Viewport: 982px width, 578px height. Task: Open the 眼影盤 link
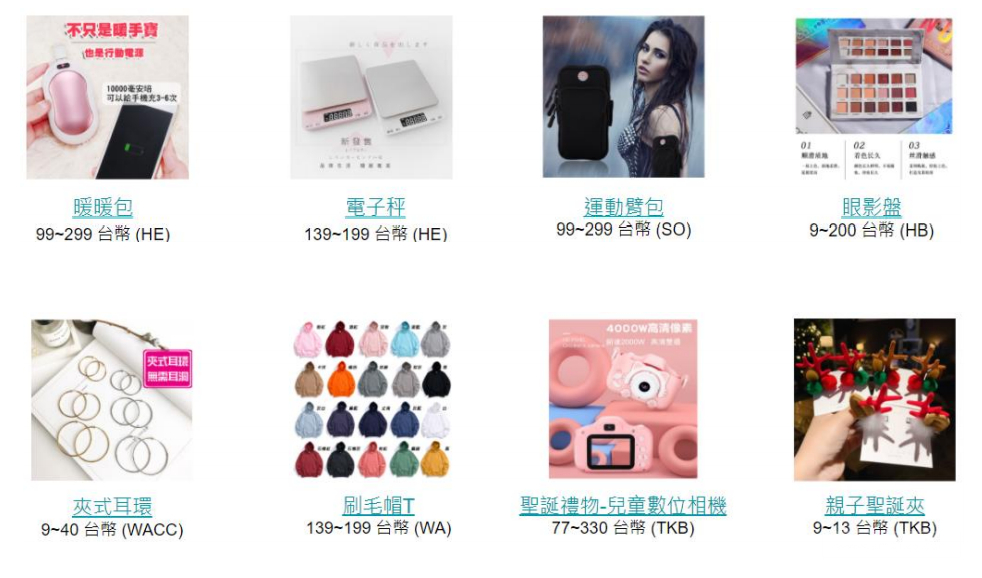coord(871,208)
